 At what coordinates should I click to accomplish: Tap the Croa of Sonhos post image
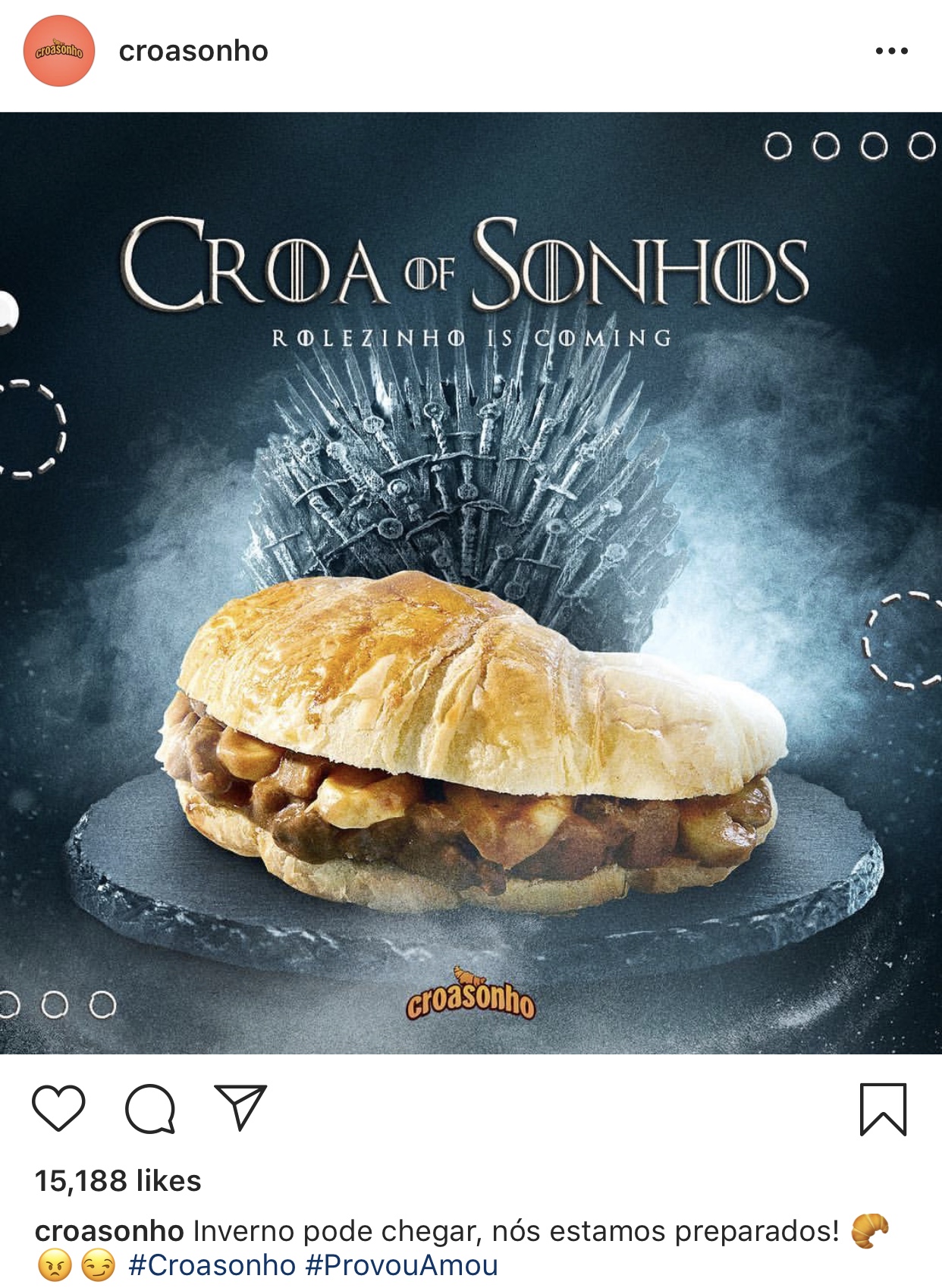pyautogui.click(x=470, y=583)
